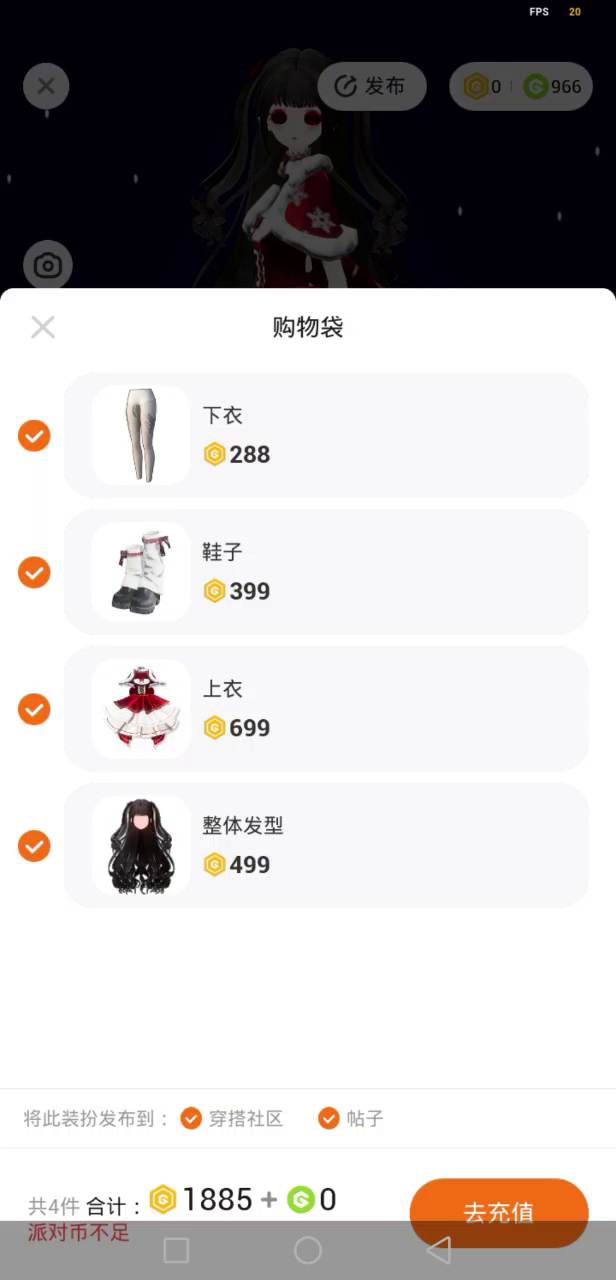The image size is (616, 1280).
Task: Close the shopping bag panel
Action: tap(42, 327)
